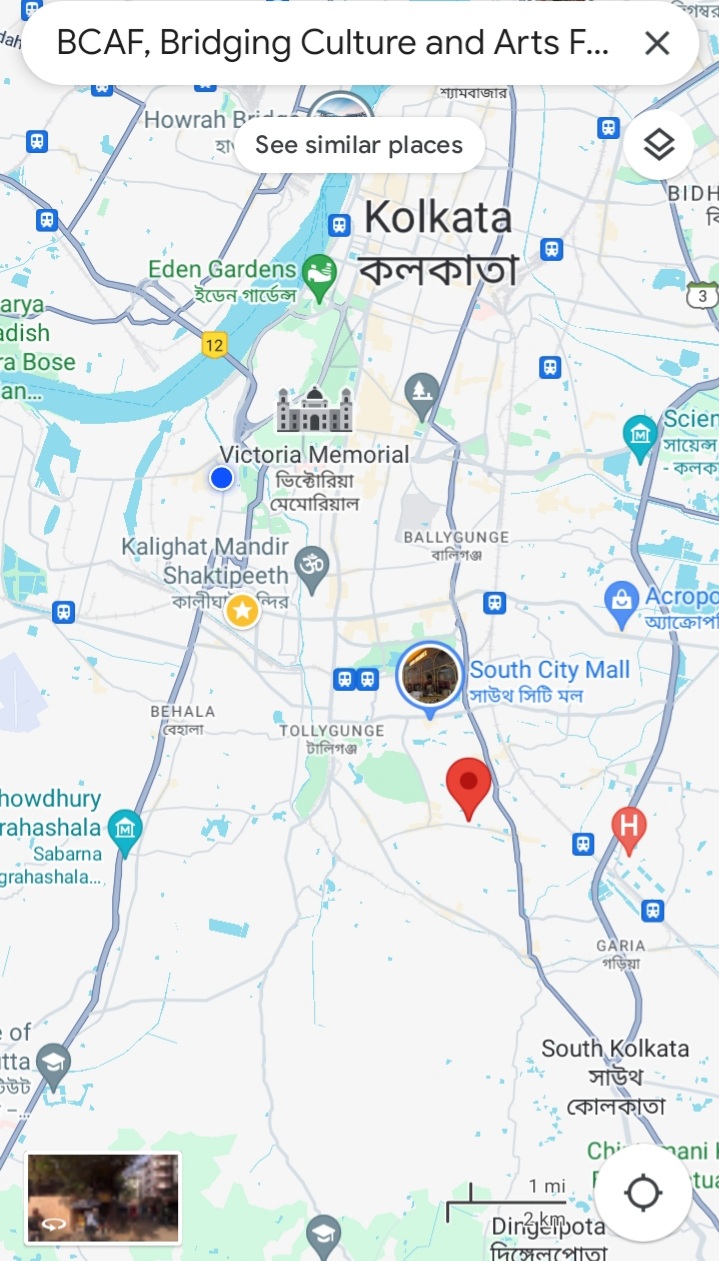Open the Sabarna Sangrahashala museum marker
719x1261 pixels.
click(x=125, y=832)
